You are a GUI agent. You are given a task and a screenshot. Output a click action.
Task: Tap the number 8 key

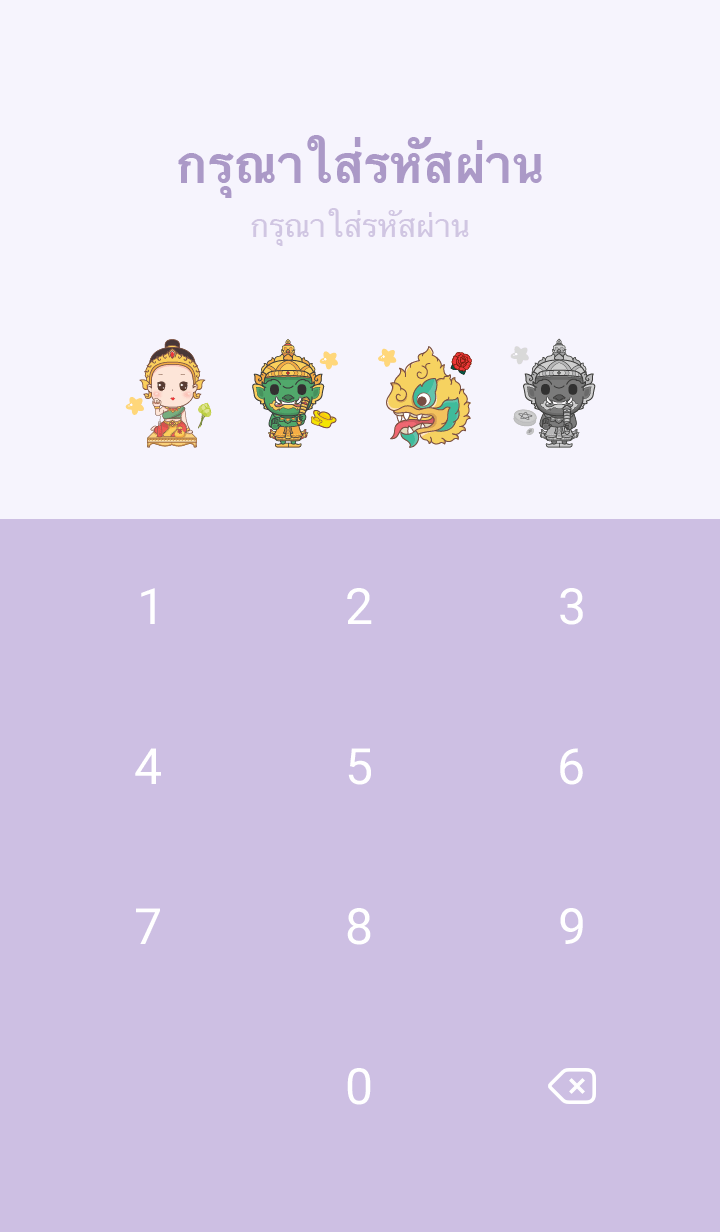click(359, 927)
